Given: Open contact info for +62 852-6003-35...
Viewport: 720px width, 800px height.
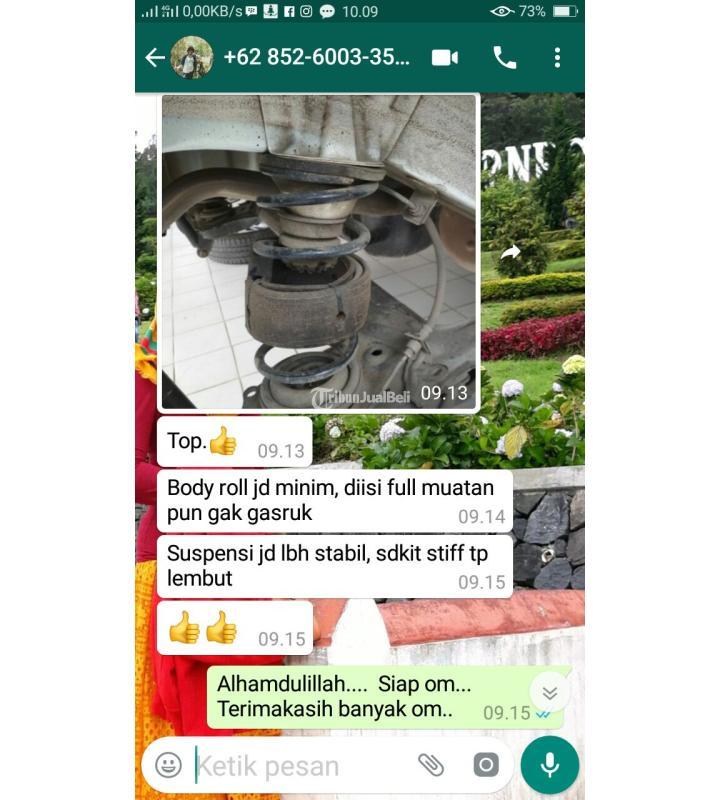Looking at the screenshot, I should click(316, 58).
